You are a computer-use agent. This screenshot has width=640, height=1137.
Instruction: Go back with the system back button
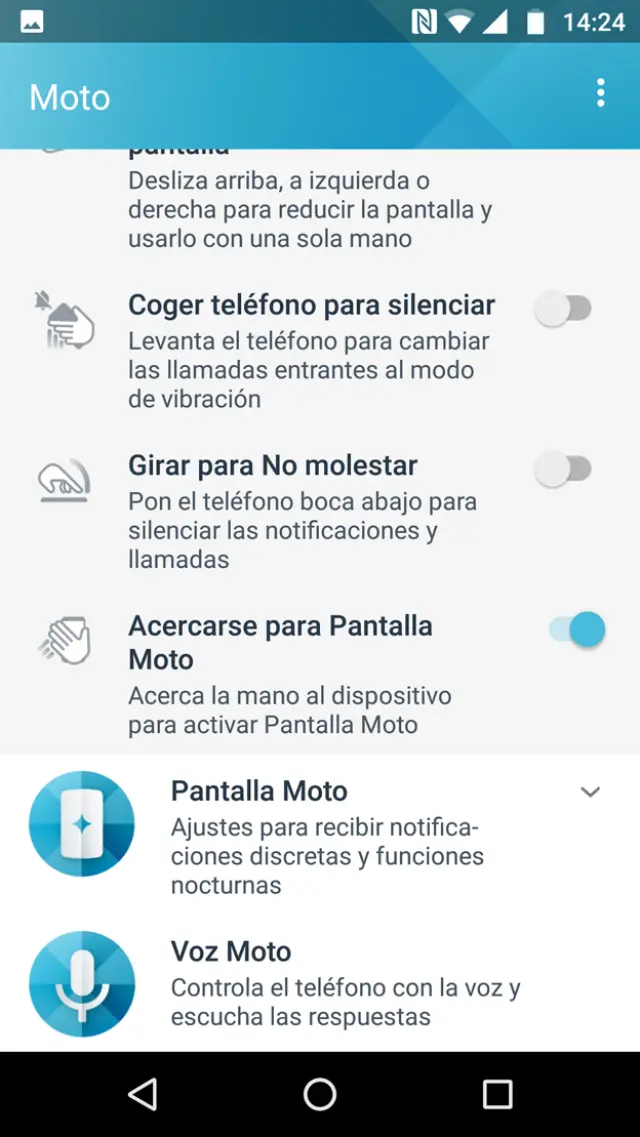(143, 1094)
